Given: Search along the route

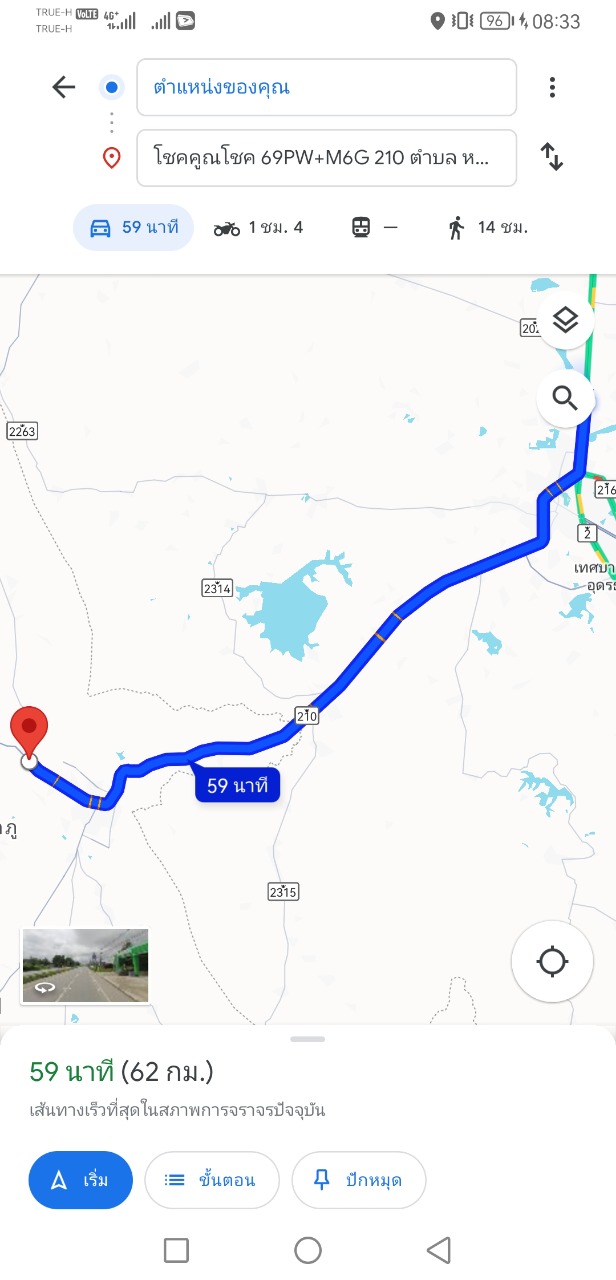Looking at the screenshot, I should pyautogui.click(x=565, y=399).
